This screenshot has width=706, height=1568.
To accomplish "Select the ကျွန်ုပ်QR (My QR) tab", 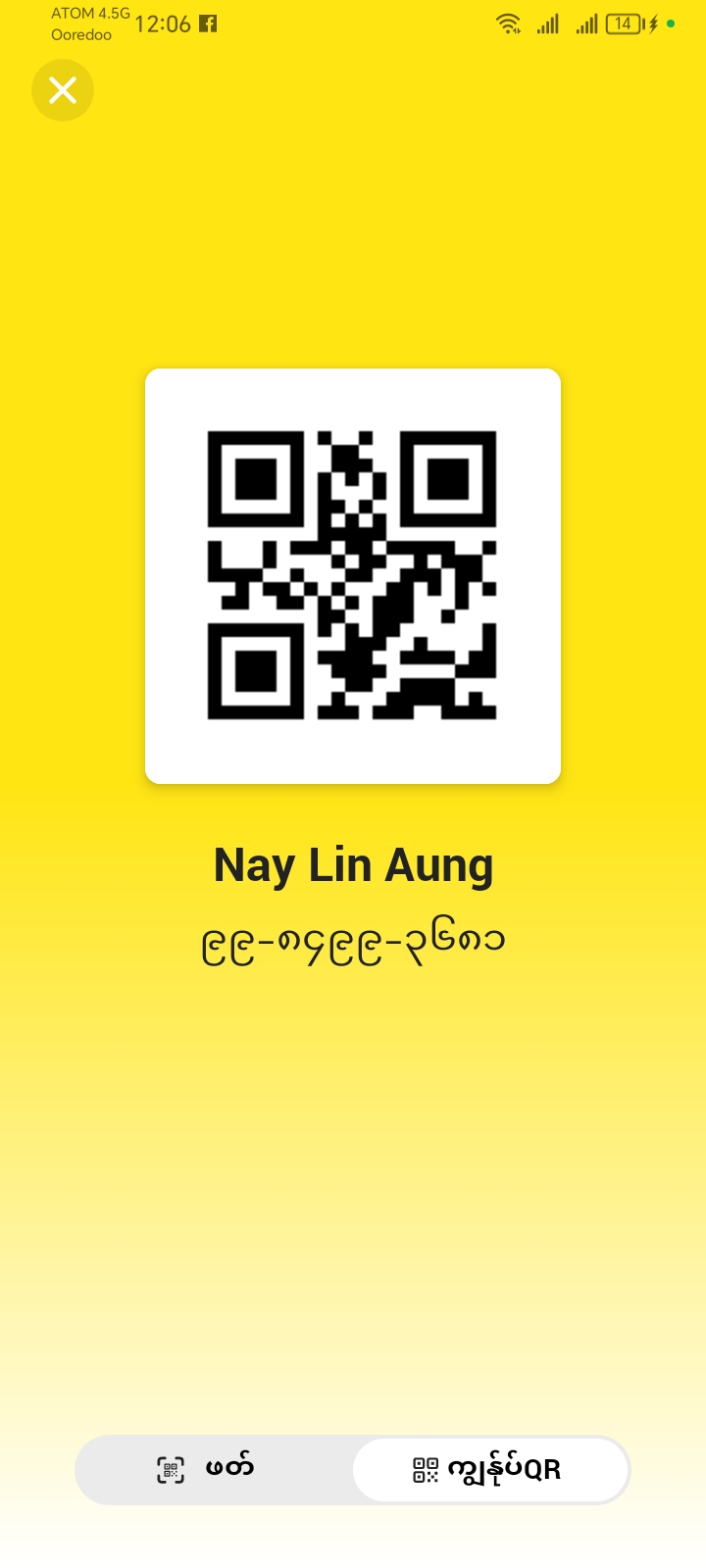I will click(488, 1469).
